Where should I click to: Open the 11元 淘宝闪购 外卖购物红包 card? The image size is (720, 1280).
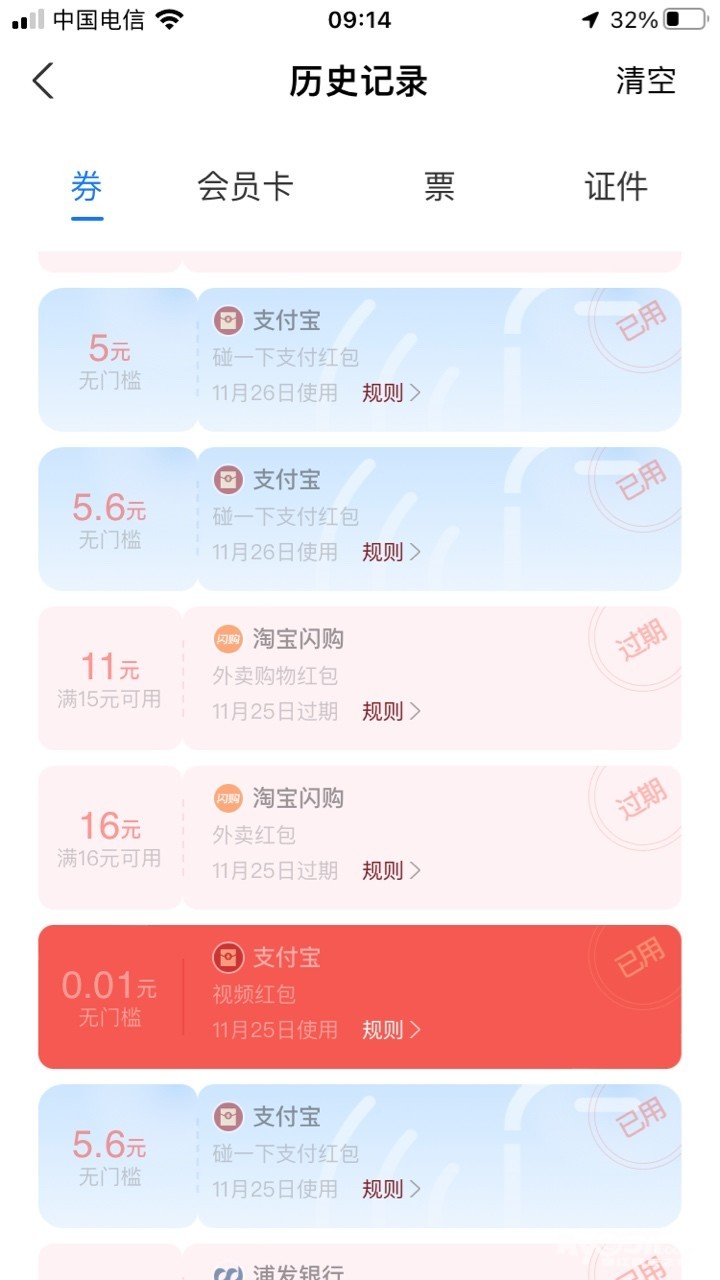360,677
